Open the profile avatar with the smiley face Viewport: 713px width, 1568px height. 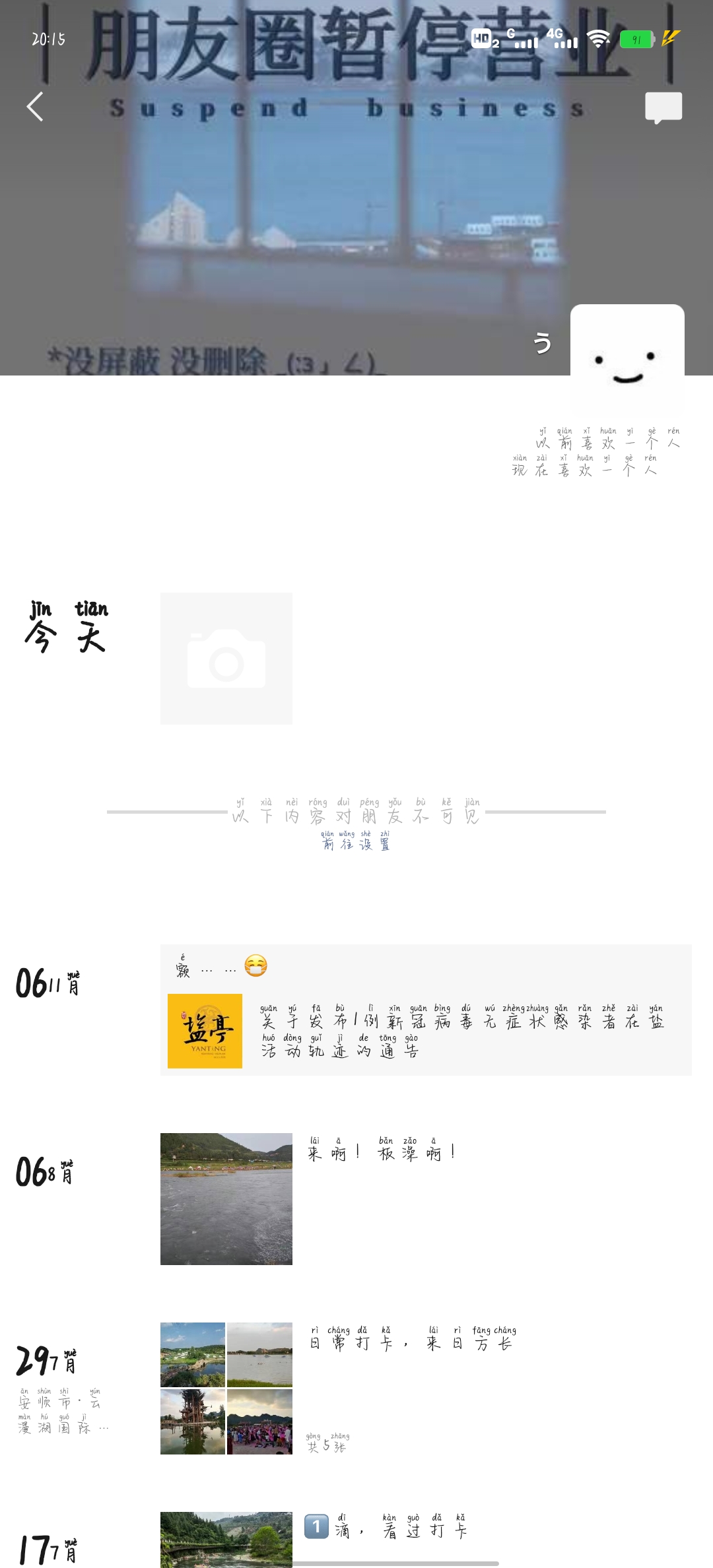(627, 360)
